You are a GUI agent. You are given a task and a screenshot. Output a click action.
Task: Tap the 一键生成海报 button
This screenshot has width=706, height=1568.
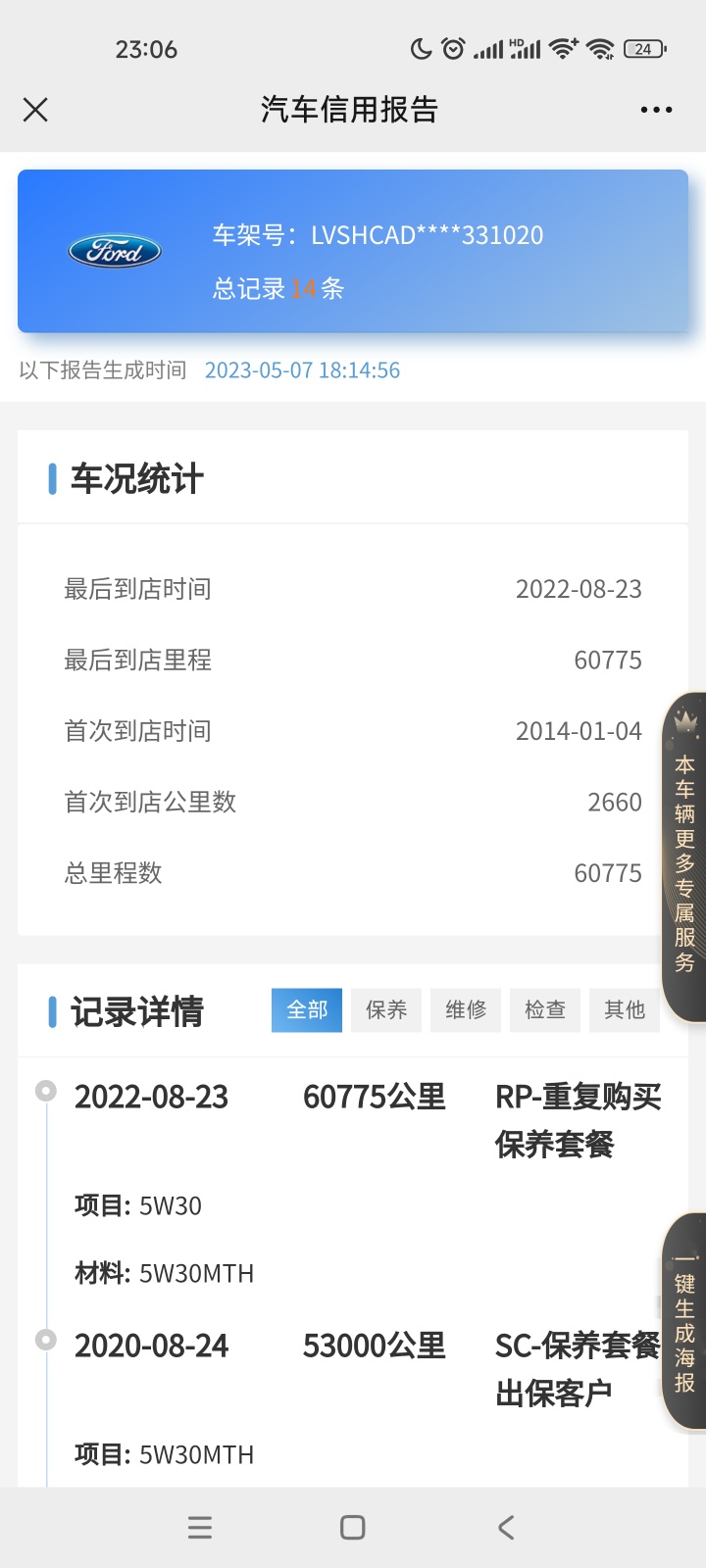click(684, 1319)
